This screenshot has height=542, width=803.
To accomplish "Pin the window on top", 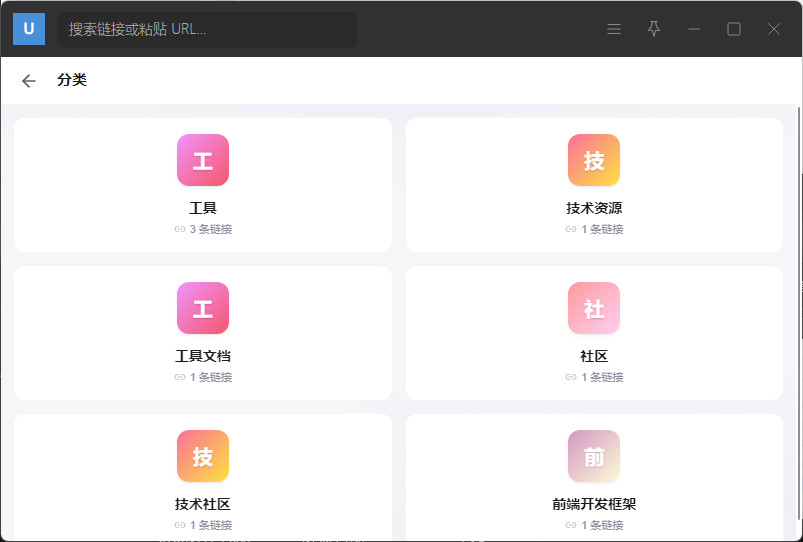I will (x=654, y=29).
